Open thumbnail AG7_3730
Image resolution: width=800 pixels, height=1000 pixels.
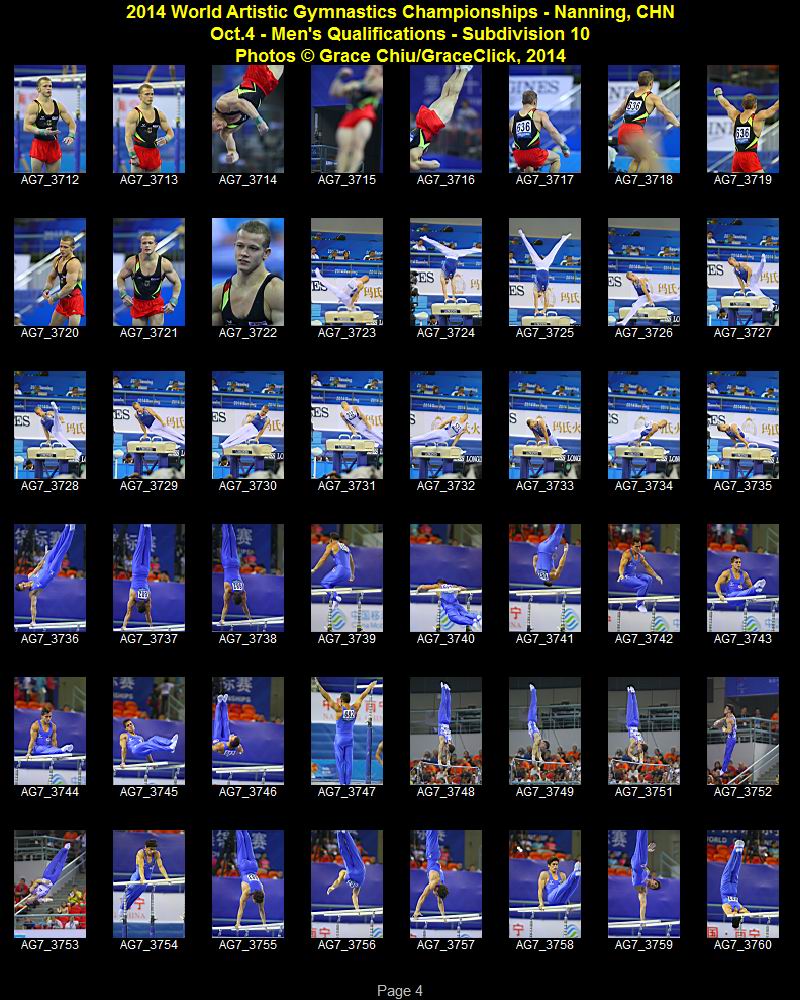pyautogui.click(x=248, y=425)
